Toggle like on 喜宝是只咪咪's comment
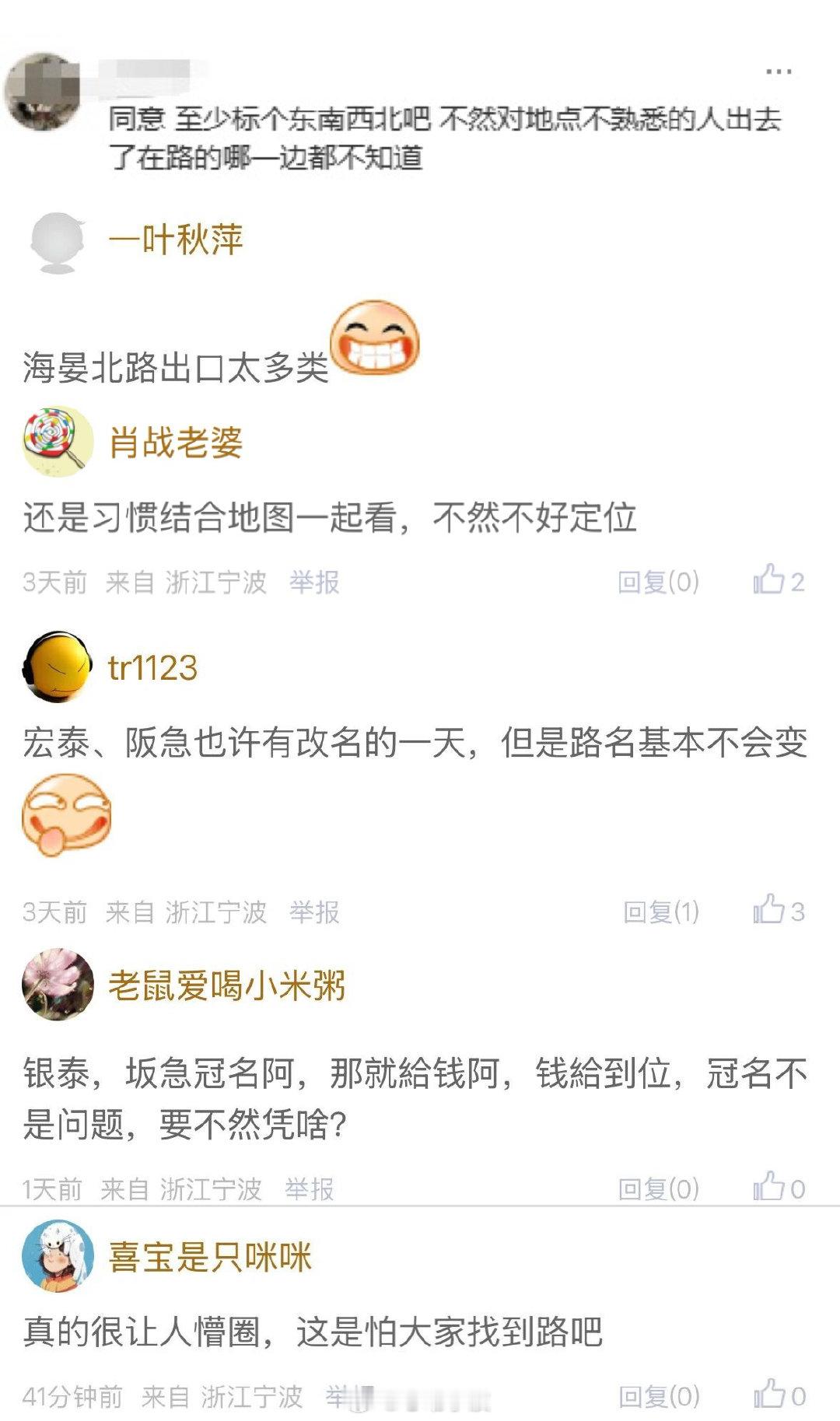This screenshot has height=1421, width=840. (x=769, y=1391)
